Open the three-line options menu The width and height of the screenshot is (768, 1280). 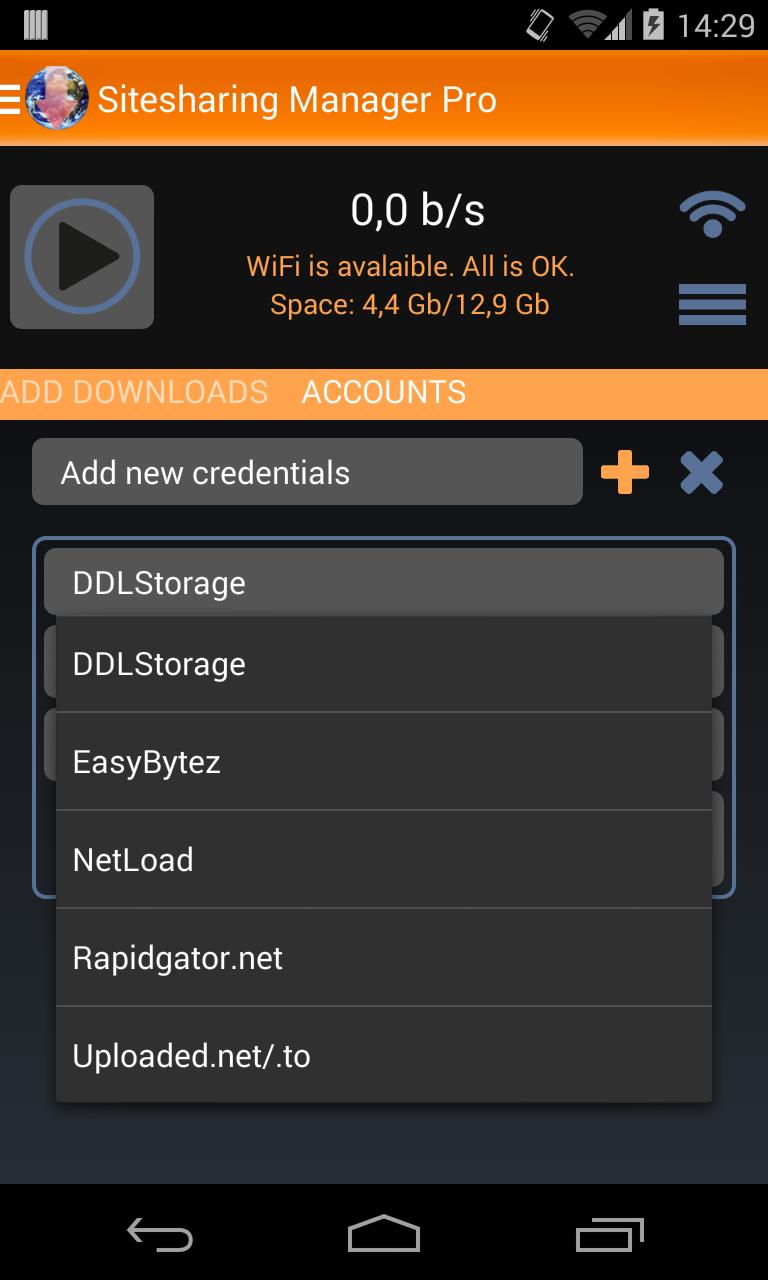coord(712,304)
